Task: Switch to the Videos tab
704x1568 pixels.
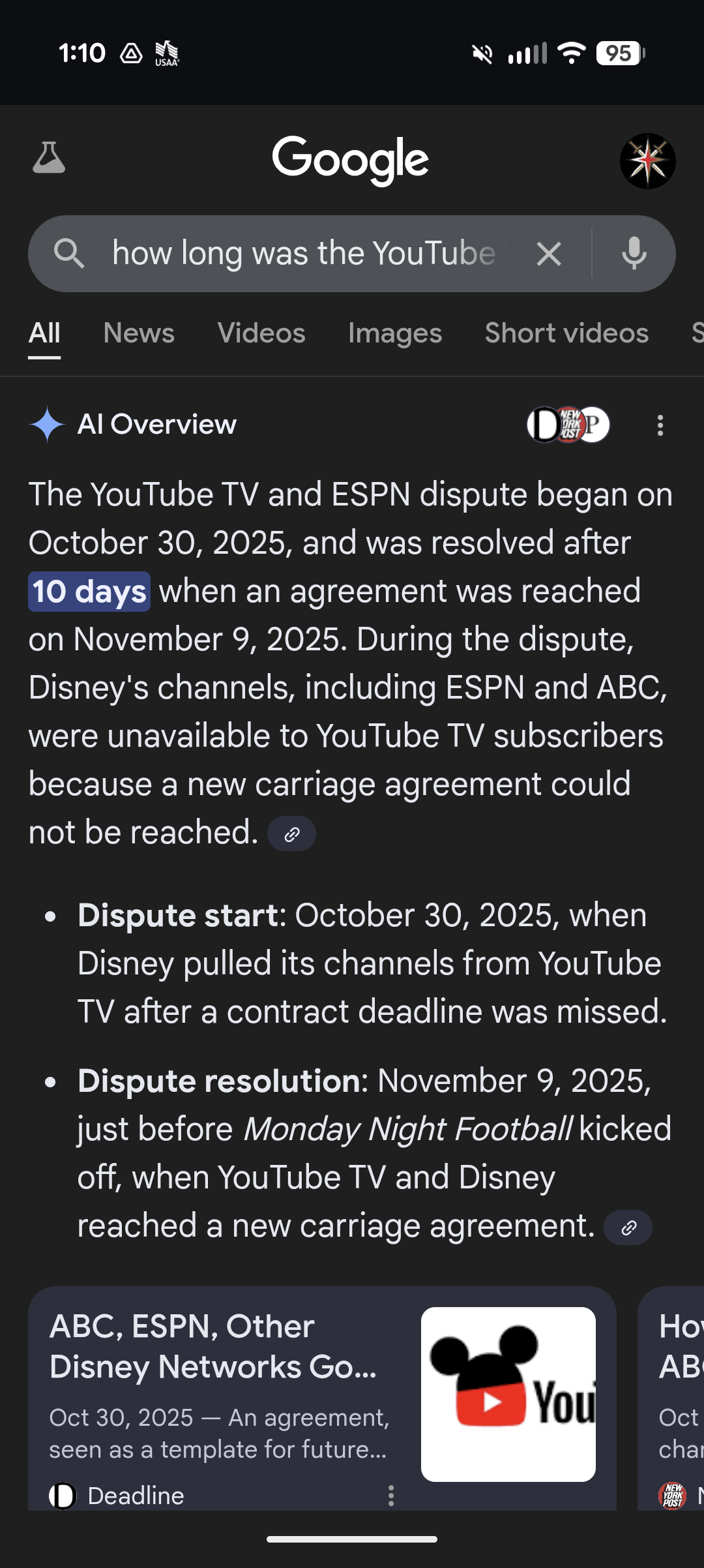Action: click(261, 333)
